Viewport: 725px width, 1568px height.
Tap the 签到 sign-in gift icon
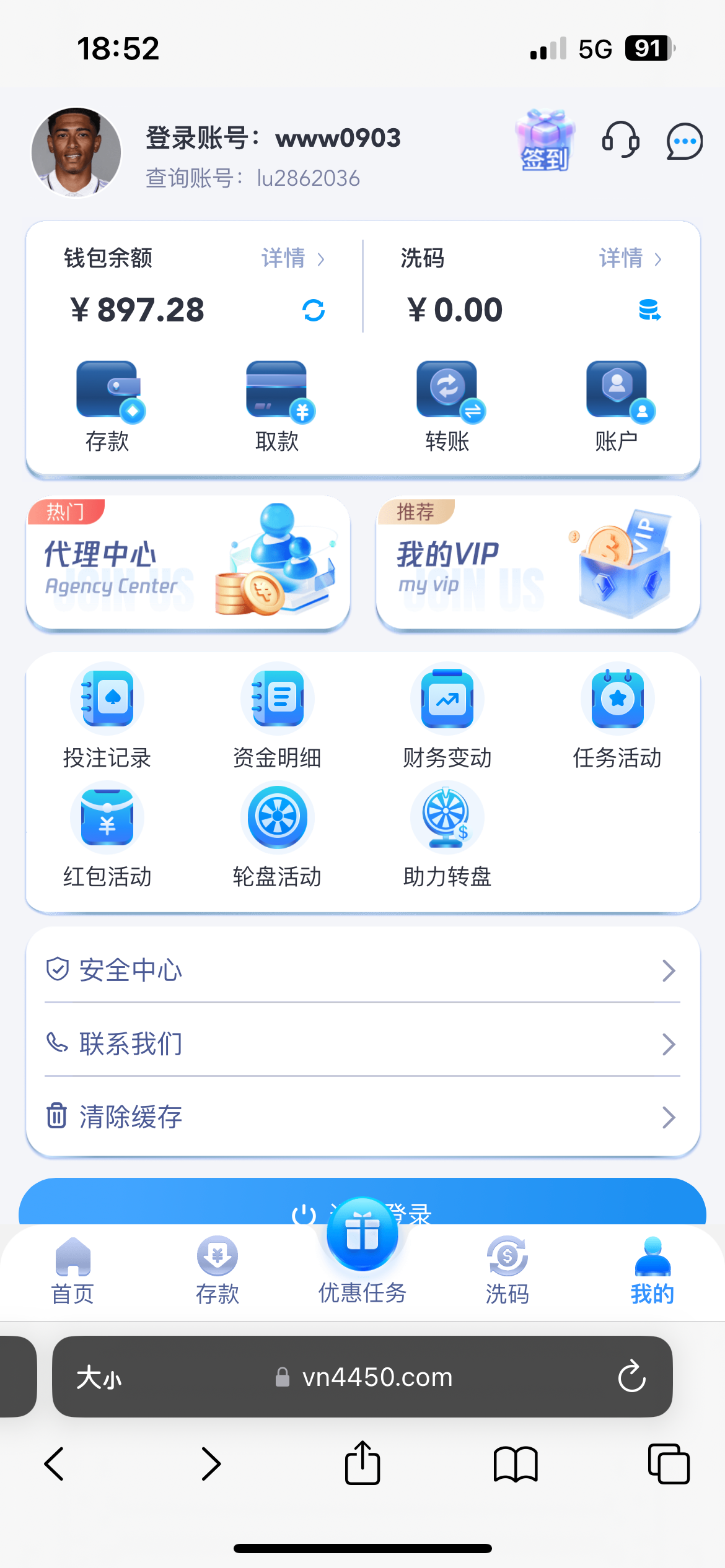click(545, 141)
